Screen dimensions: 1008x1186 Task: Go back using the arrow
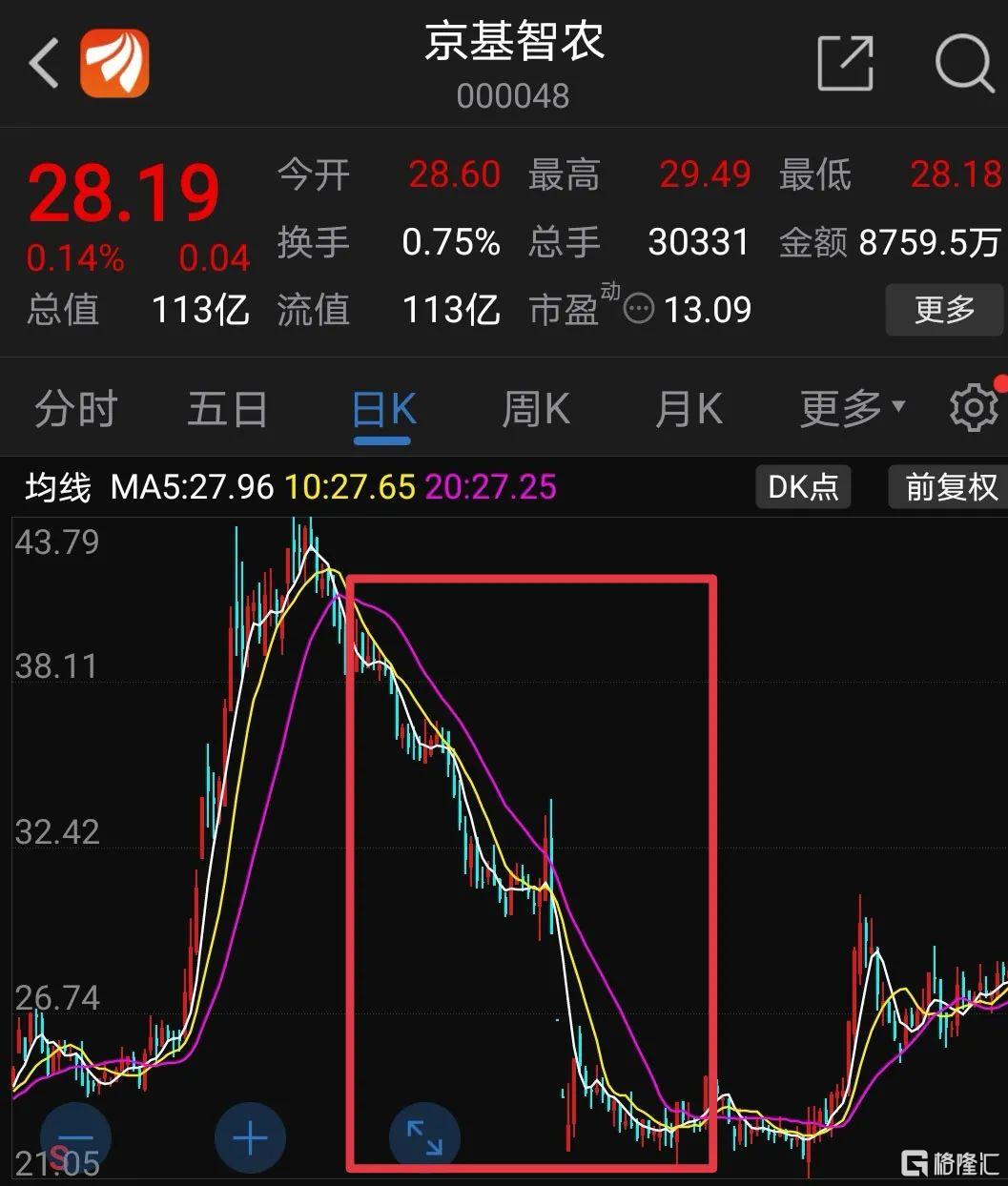click(45, 63)
